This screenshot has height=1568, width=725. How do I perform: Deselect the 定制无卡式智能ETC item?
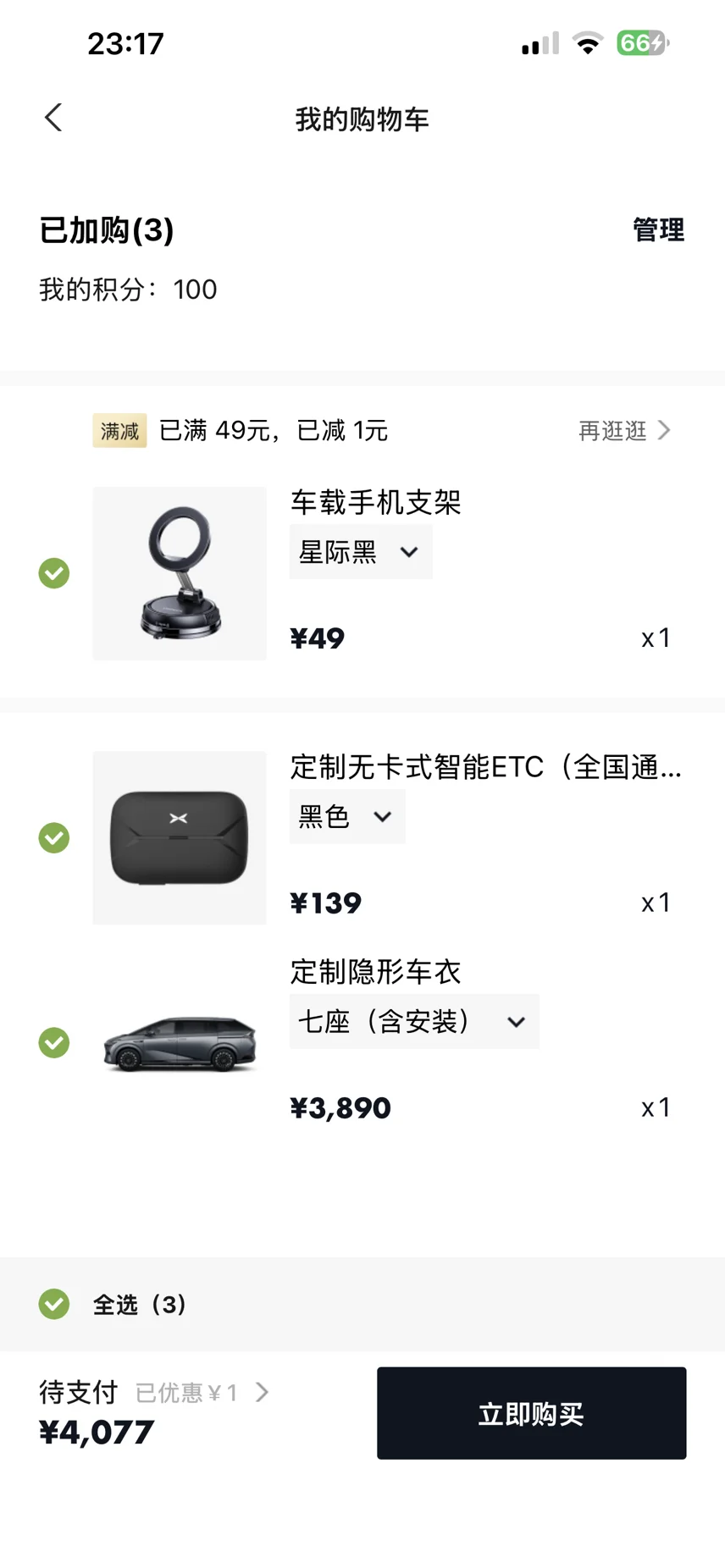click(x=54, y=837)
